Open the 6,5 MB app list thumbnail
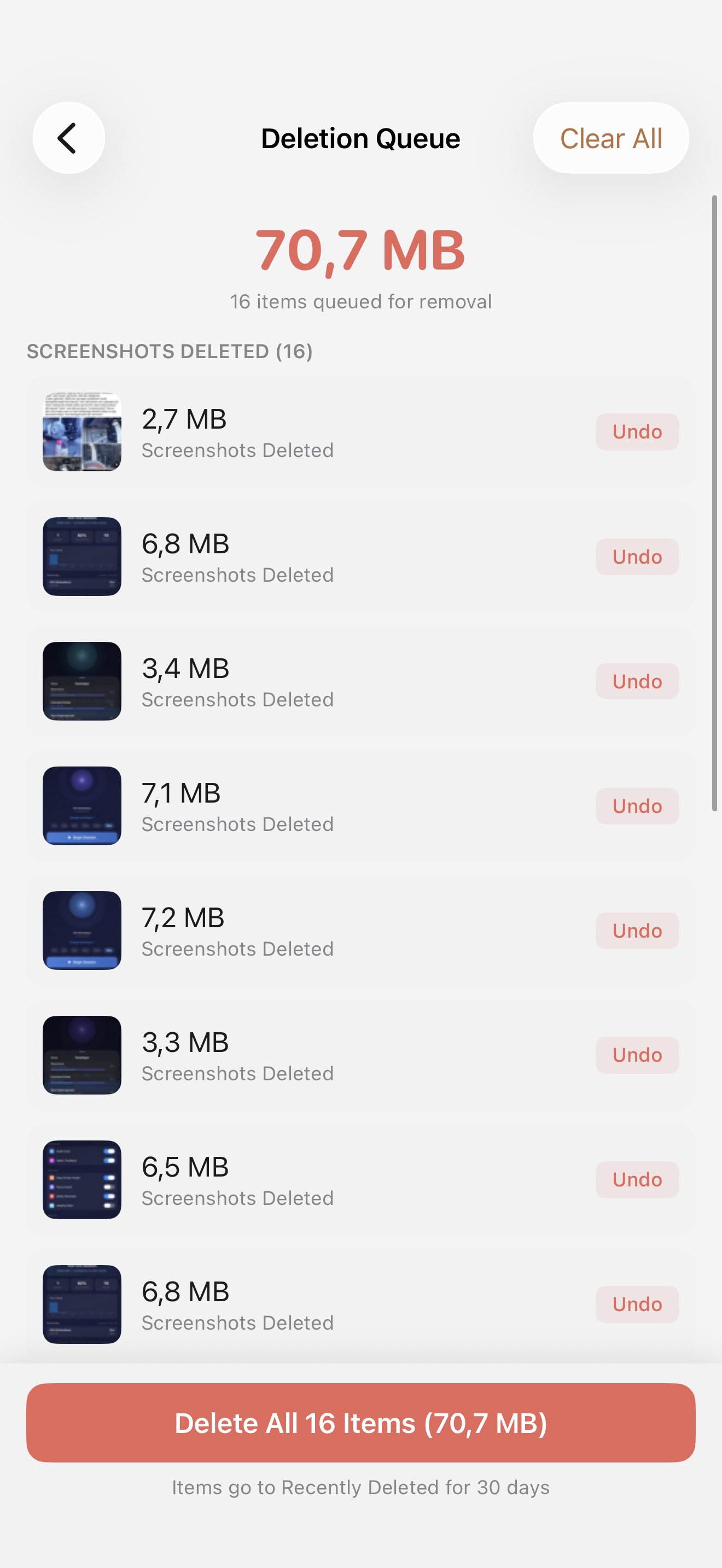Viewport: 722px width, 1568px height. (x=81, y=1179)
